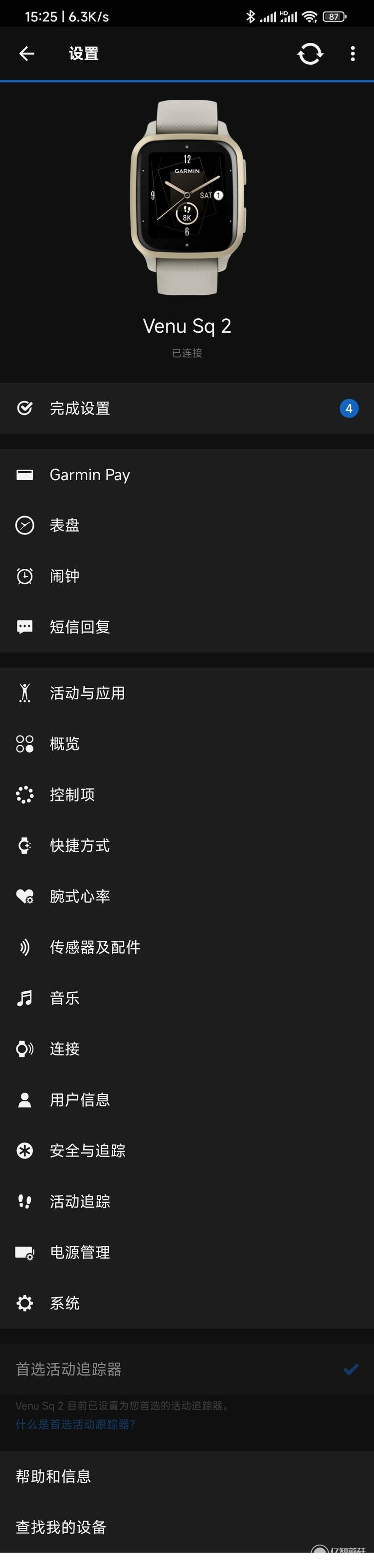Open 传感器及配件
The image size is (374, 1568).
tap(187, 947)
